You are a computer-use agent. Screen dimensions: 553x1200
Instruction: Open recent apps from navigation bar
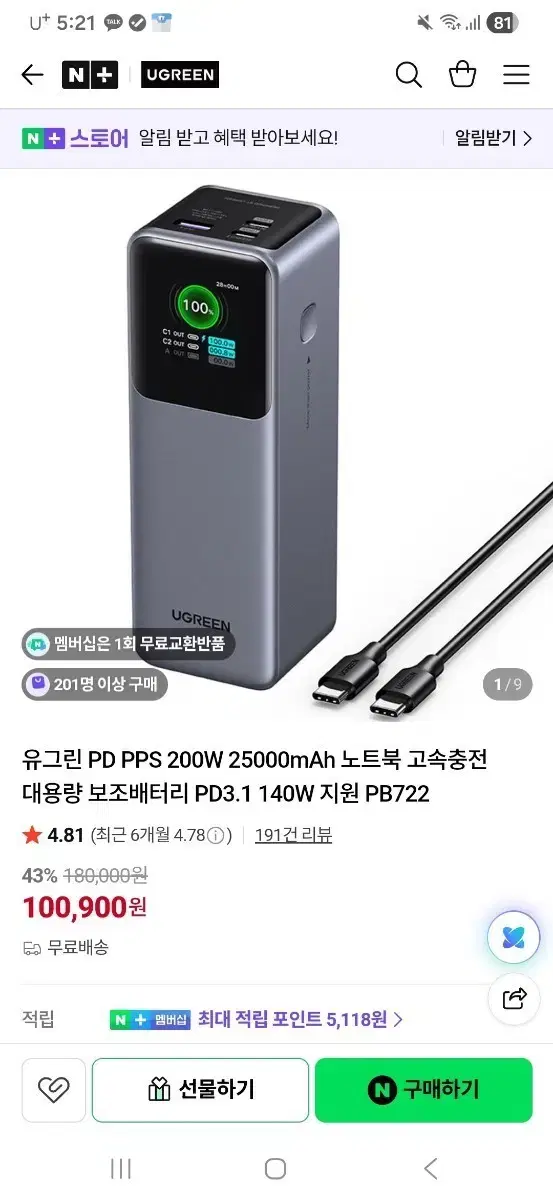pyautogui.click(x=121, y=1168)
